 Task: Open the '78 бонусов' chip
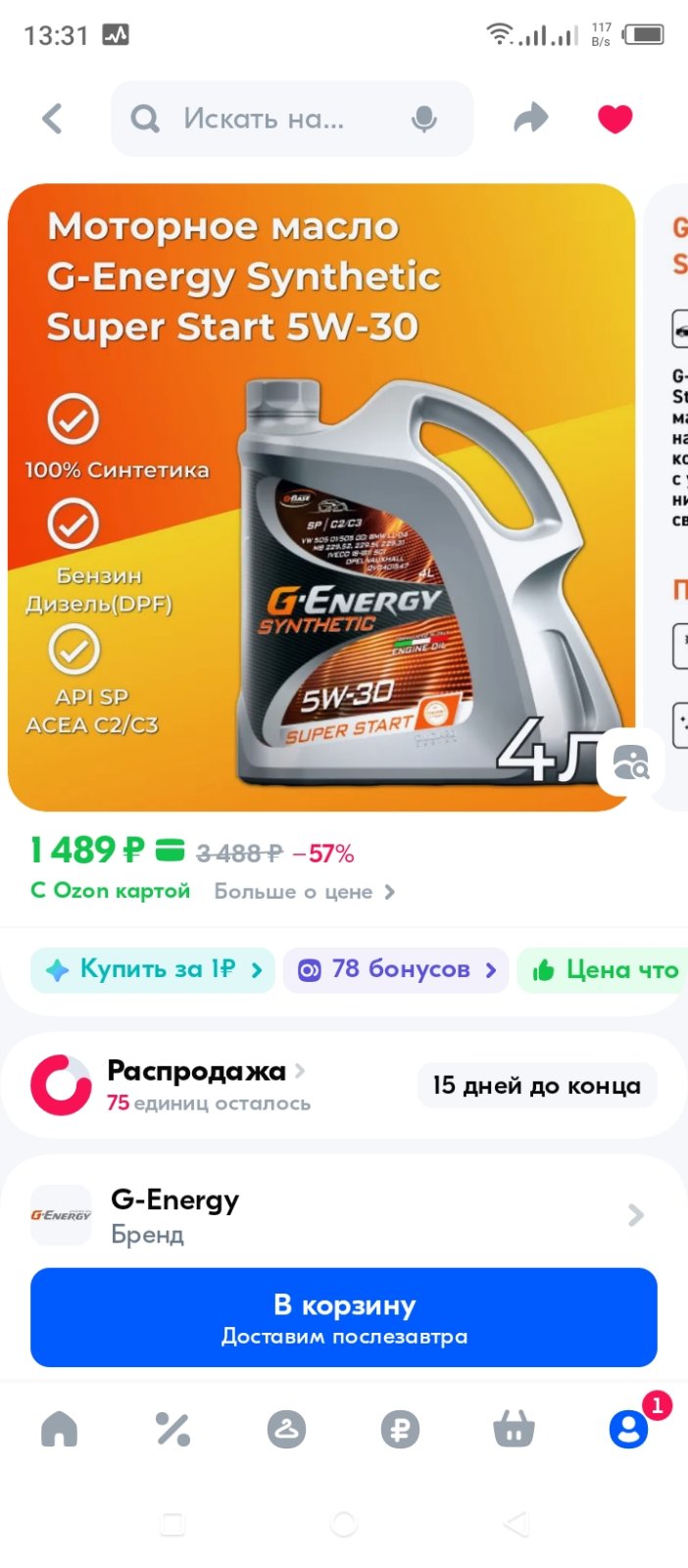[396, 970]
